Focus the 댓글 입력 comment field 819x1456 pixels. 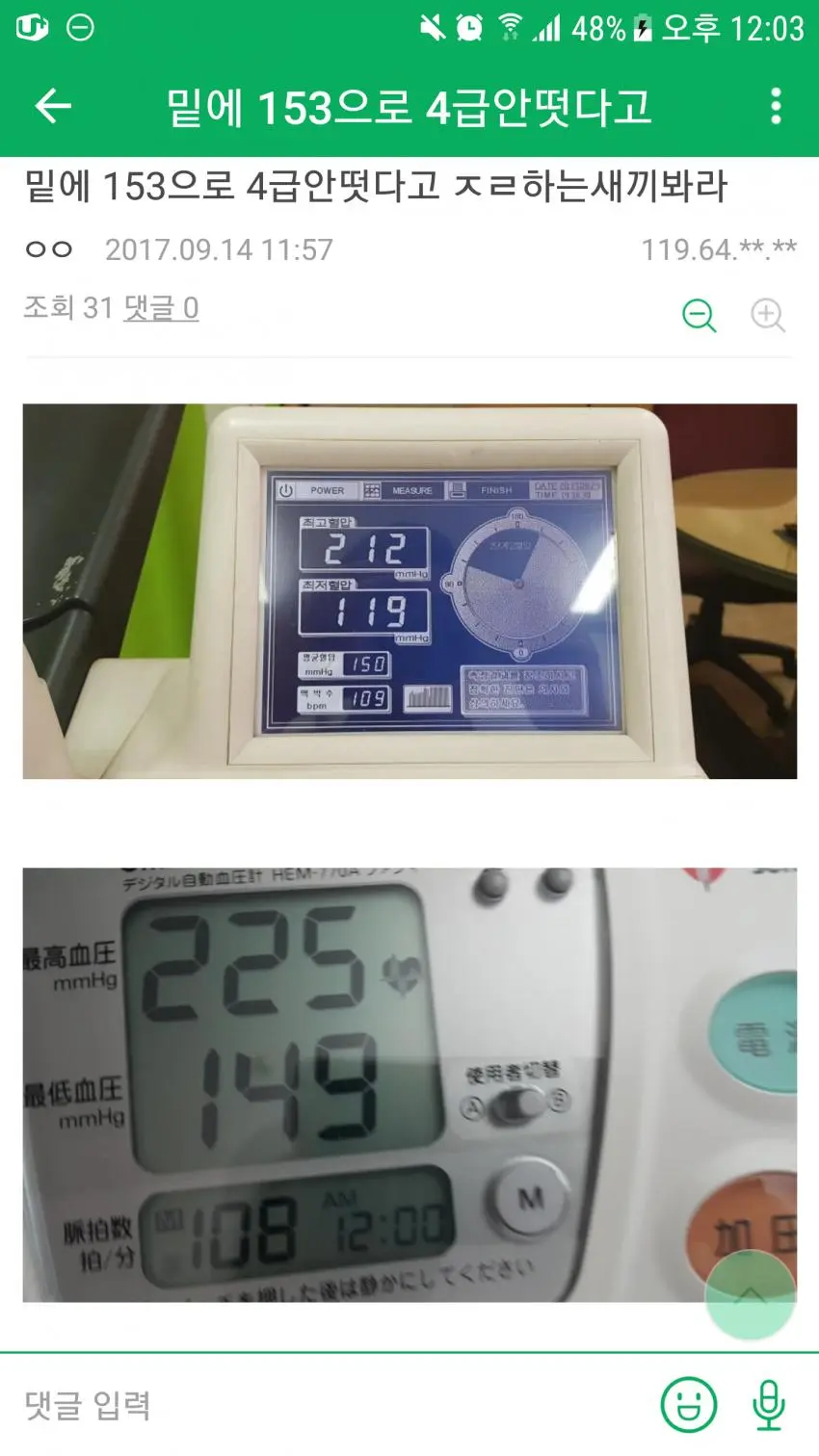pyautogui.click(x=328, y=1405)
